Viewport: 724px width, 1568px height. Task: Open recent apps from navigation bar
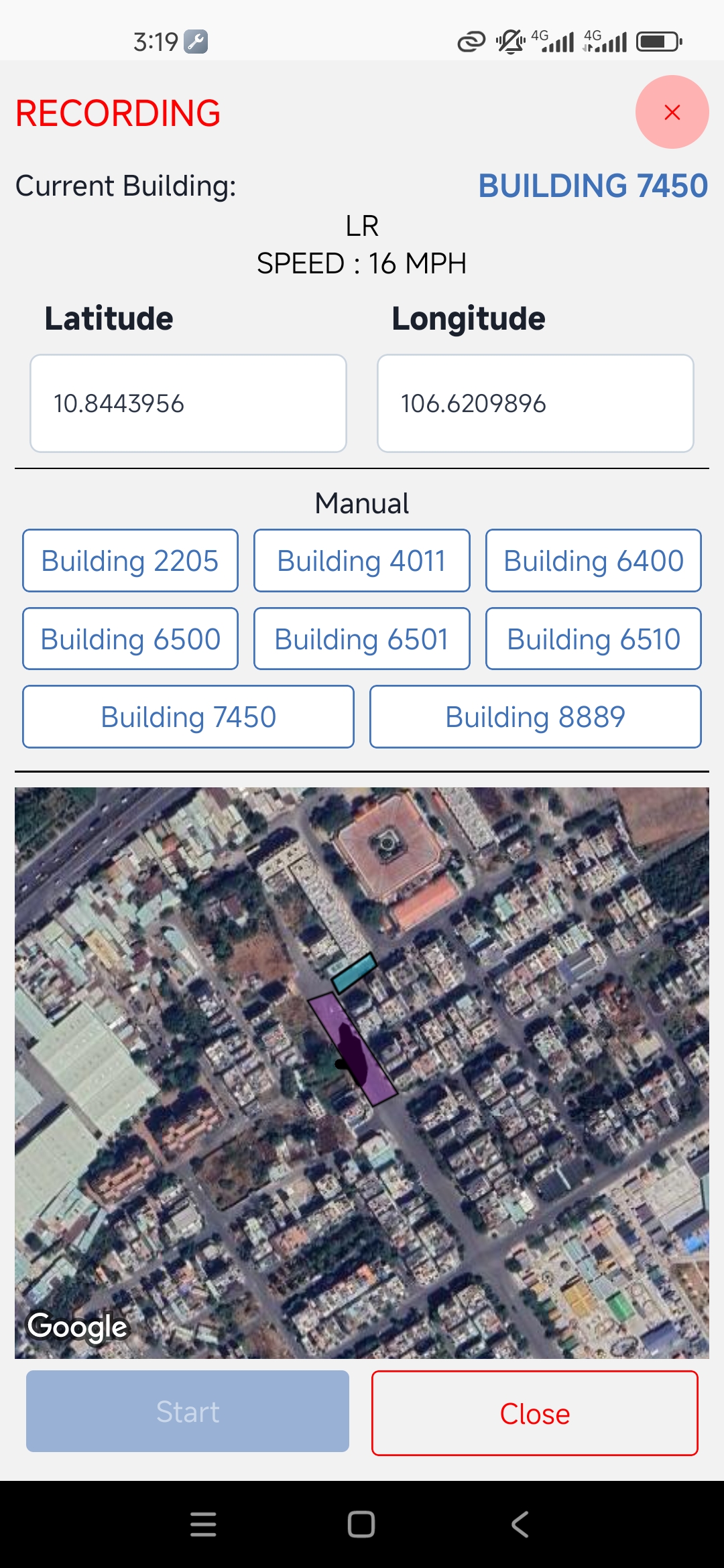point(203,1524)
